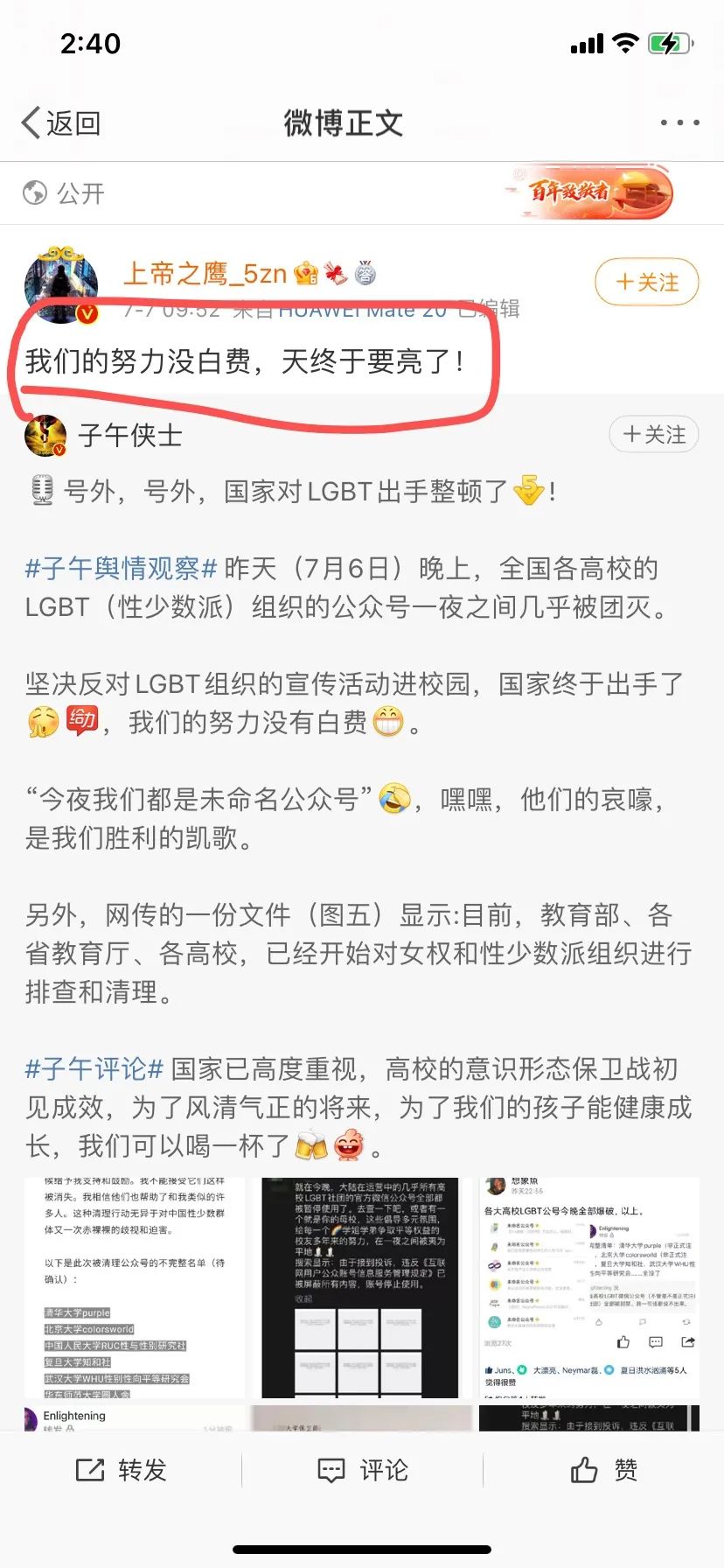Viewport: 724px width, 1568px height.
Task: Follow 子午侠士 with the 关注 button
Action: pos(653,435)
